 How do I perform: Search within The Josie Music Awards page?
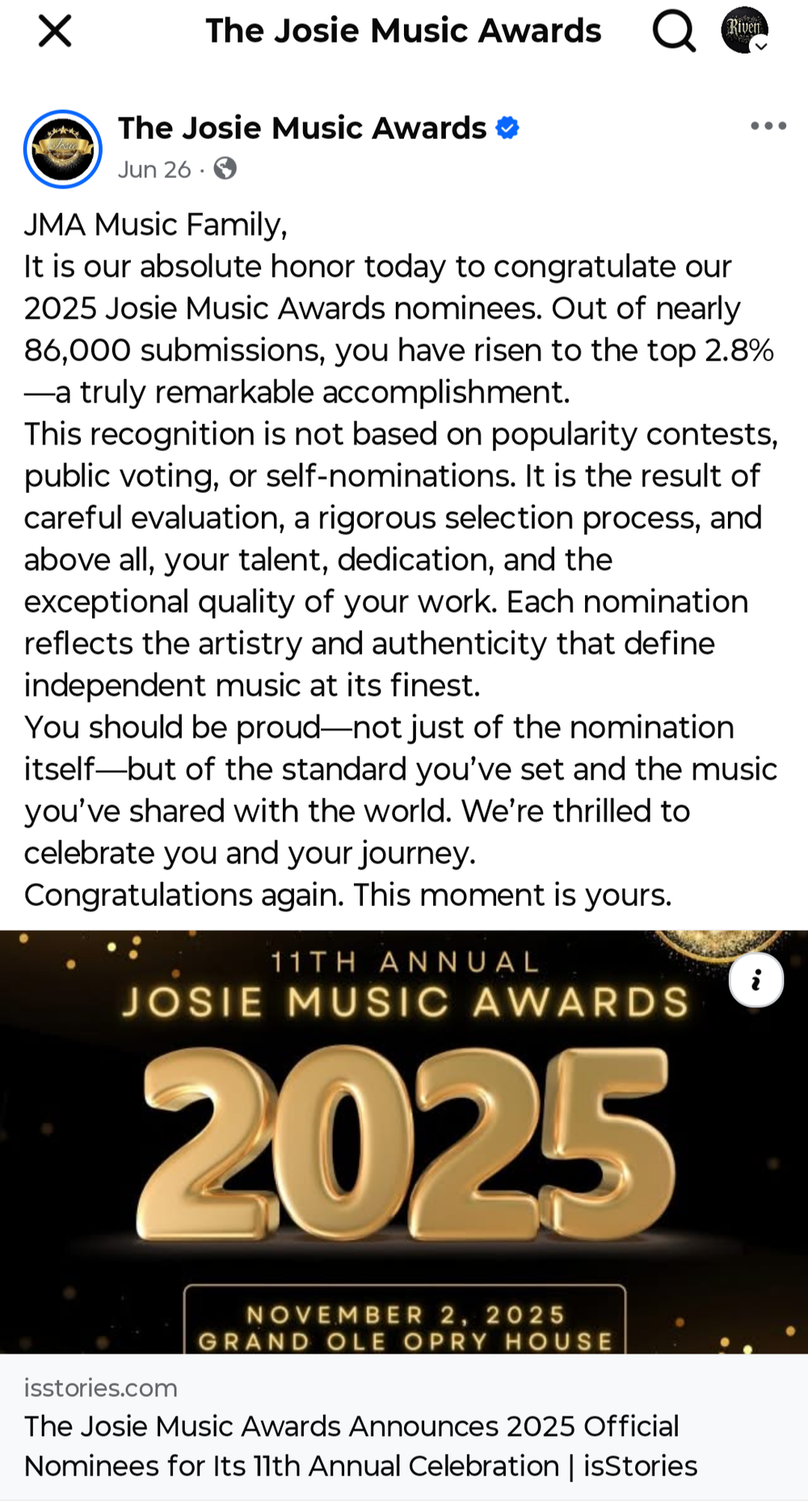pyautogui.click(x=673, y=32)
